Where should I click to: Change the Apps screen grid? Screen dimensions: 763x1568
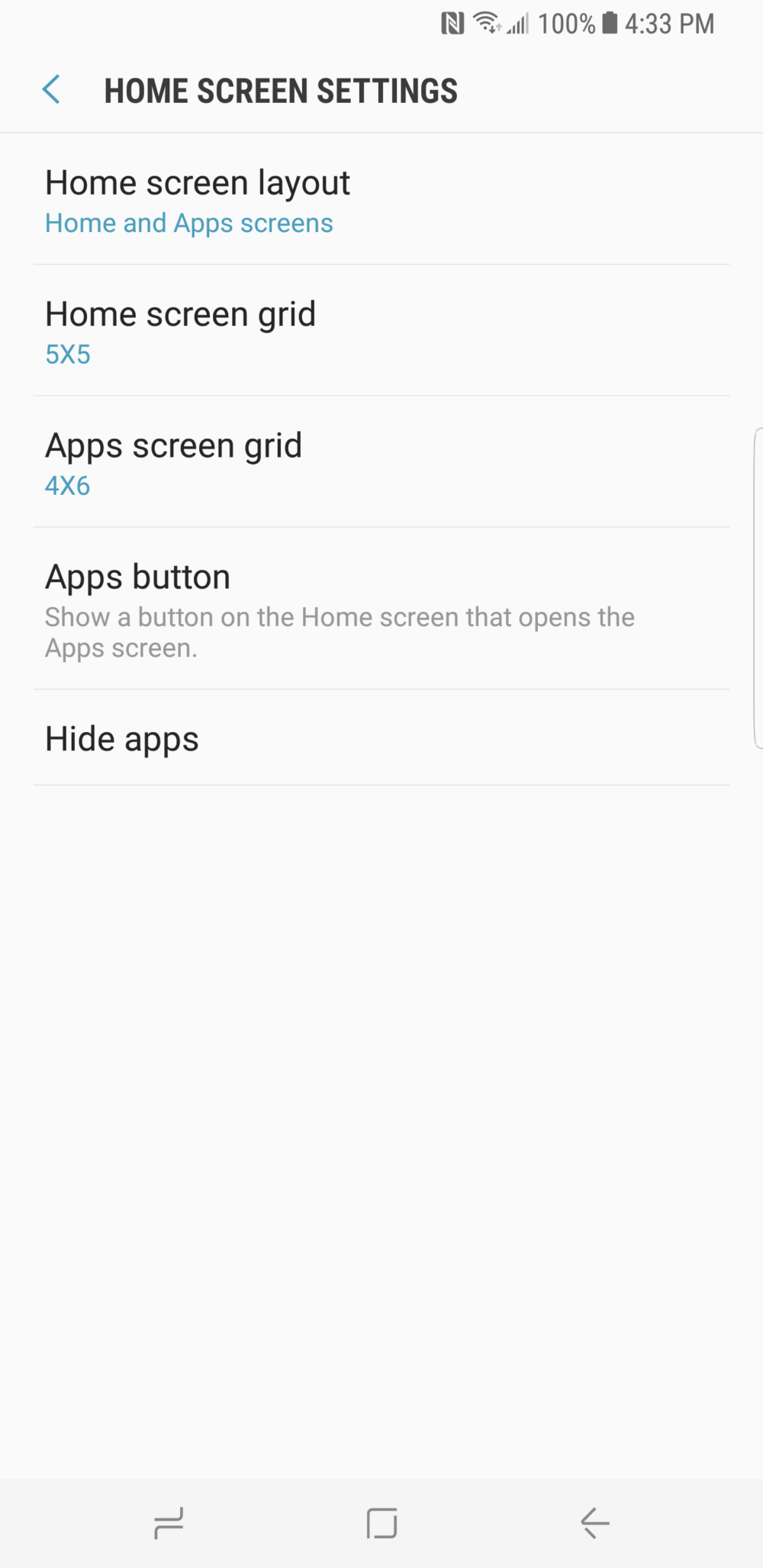coord(173,463)
